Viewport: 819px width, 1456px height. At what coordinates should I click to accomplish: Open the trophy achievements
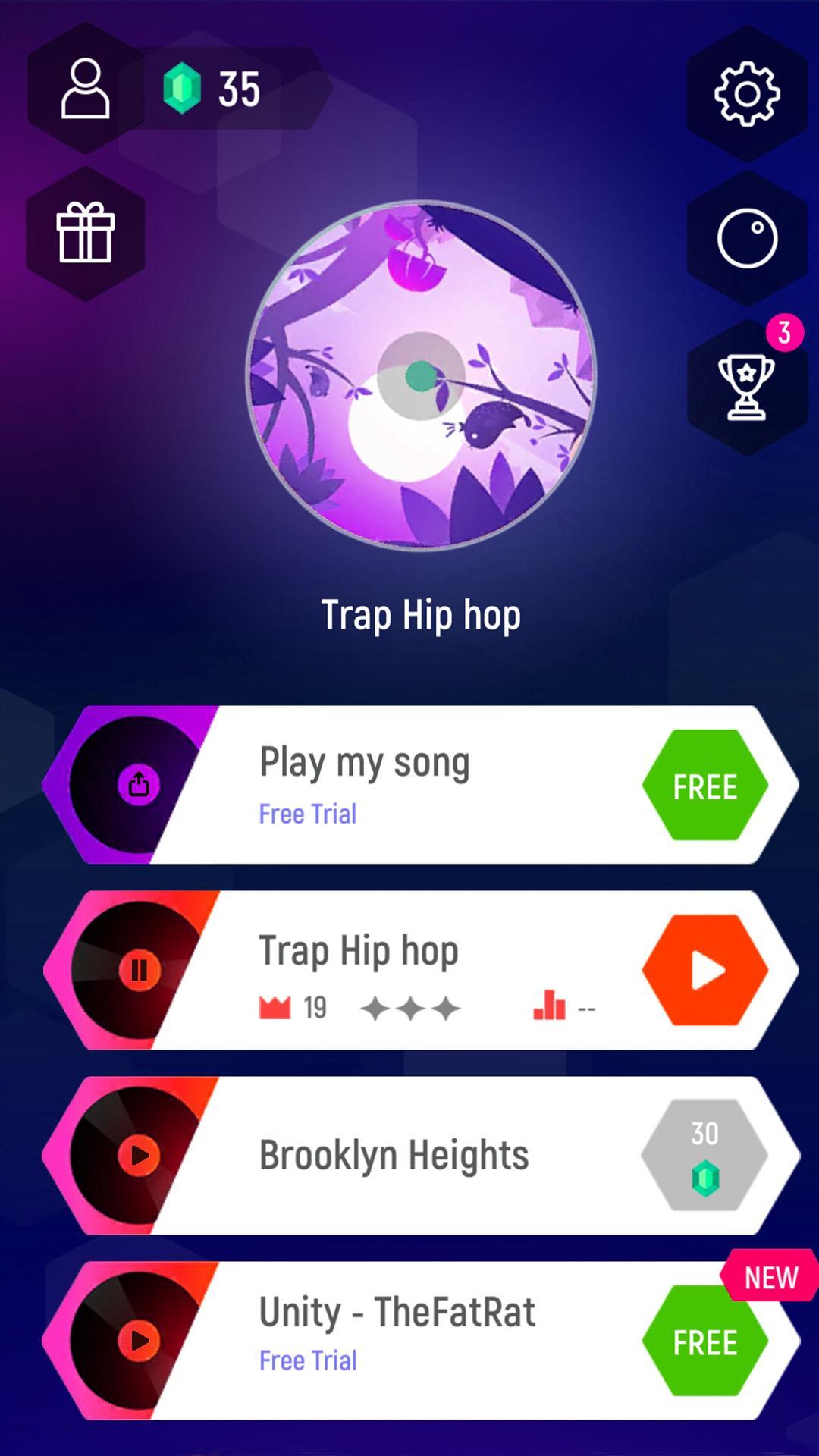(x=747, y=387)
